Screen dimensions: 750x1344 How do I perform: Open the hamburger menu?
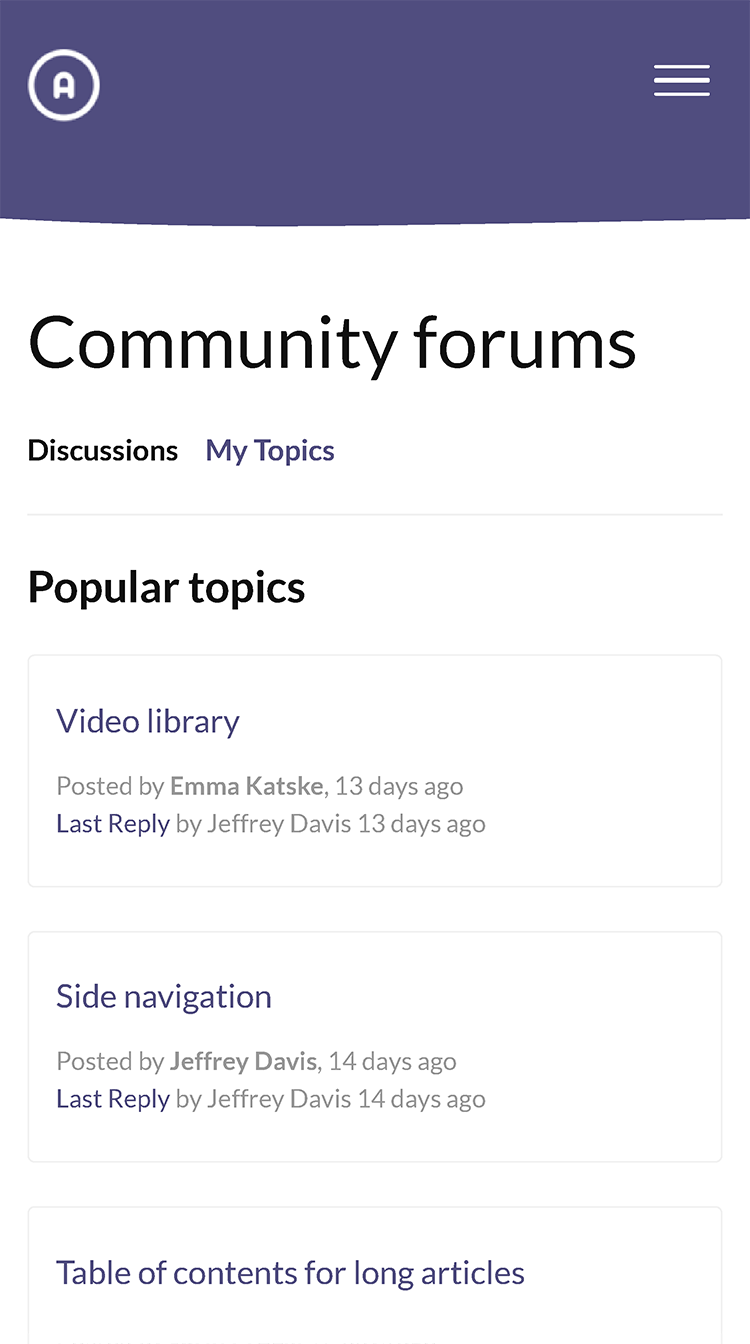pos(682,81)
